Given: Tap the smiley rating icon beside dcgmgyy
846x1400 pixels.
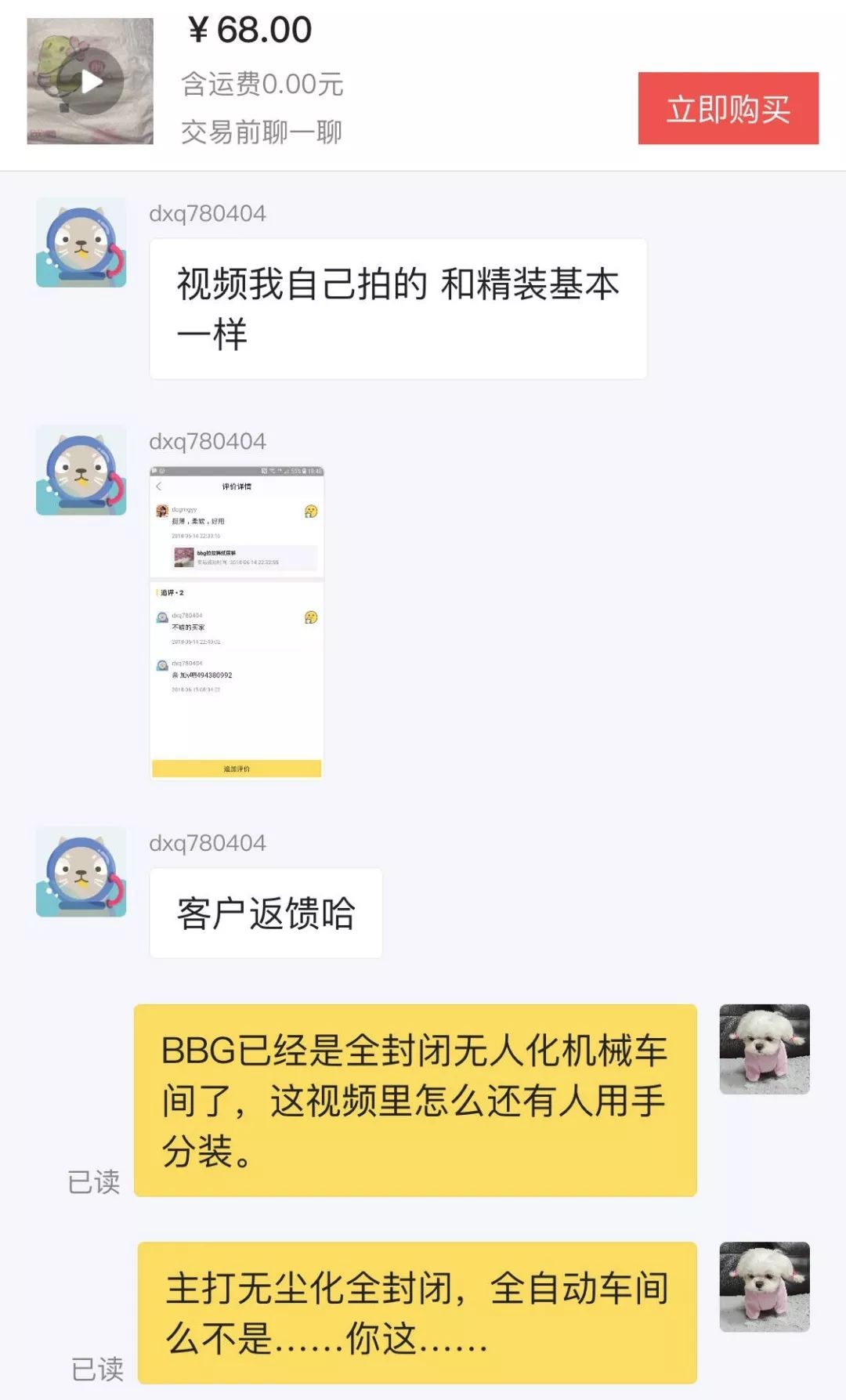Looking at the screenshot, I should click(312, 509).
